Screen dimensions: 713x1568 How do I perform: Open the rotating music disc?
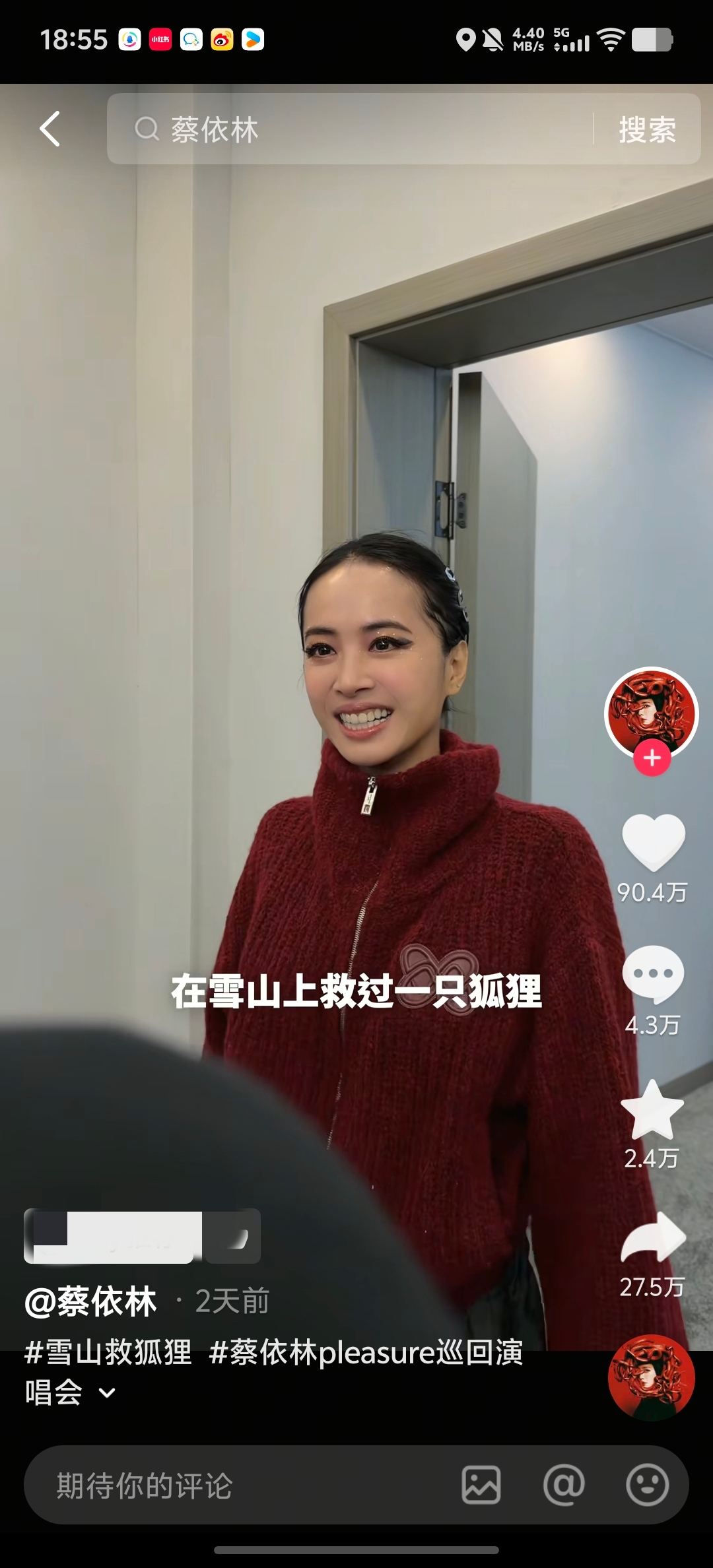point(651,1377)
